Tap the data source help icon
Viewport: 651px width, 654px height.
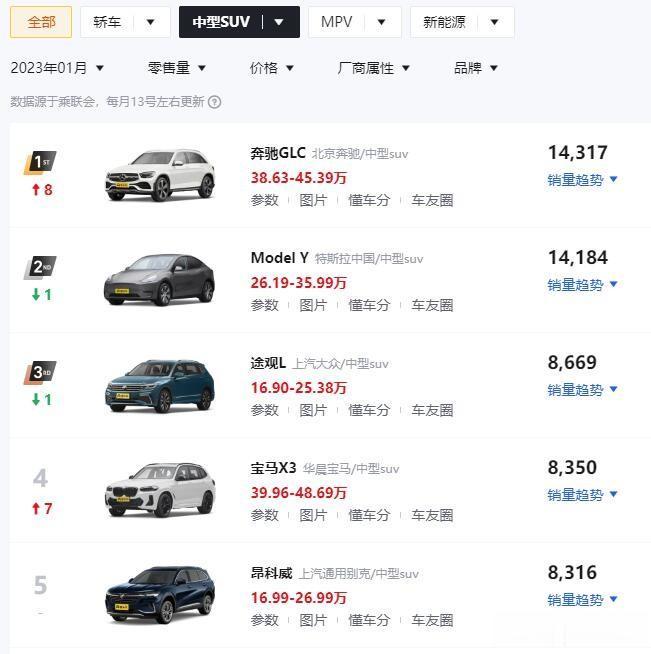[x=215, y=101]
